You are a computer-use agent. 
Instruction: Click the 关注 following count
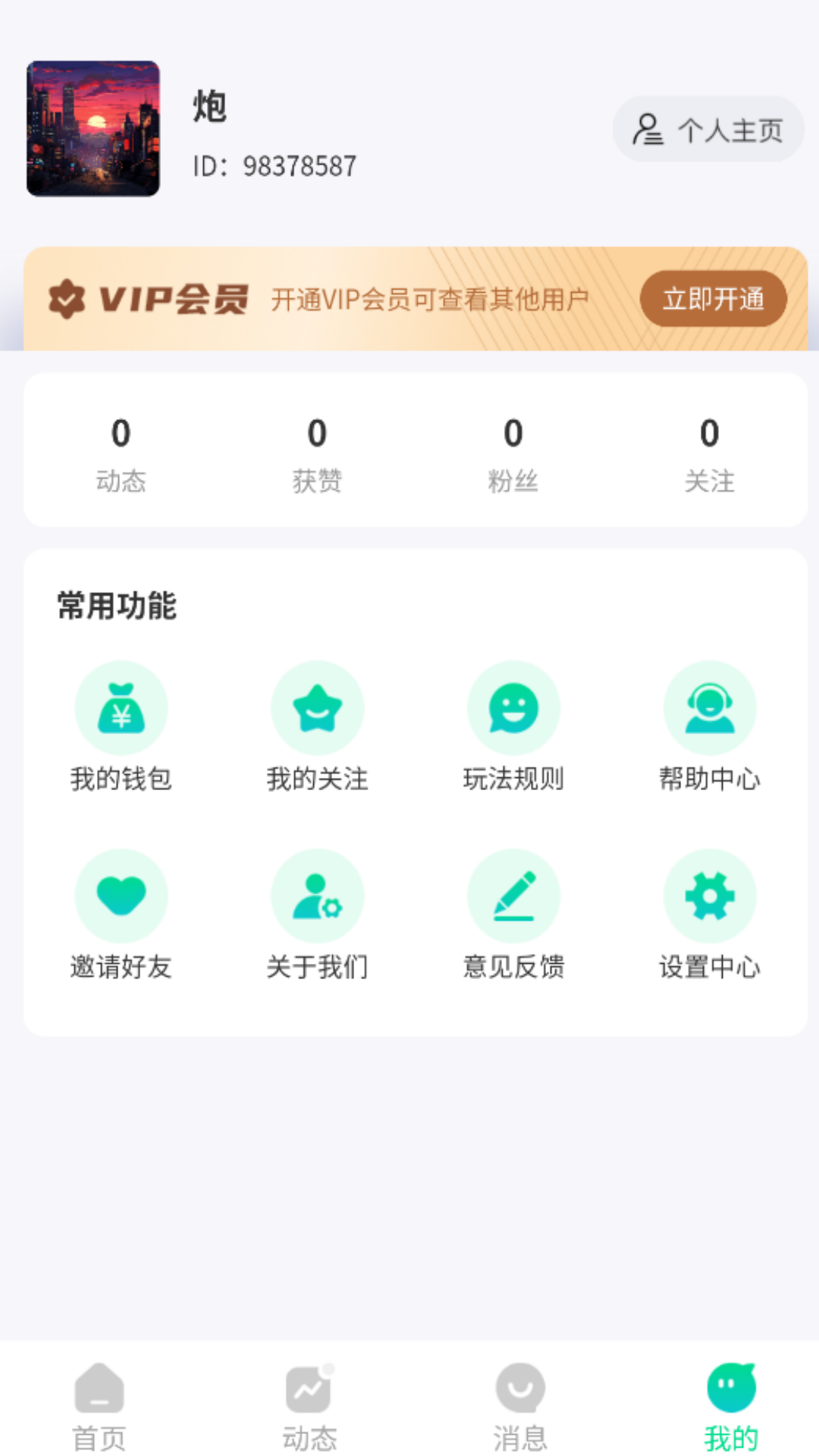(710, 451)
